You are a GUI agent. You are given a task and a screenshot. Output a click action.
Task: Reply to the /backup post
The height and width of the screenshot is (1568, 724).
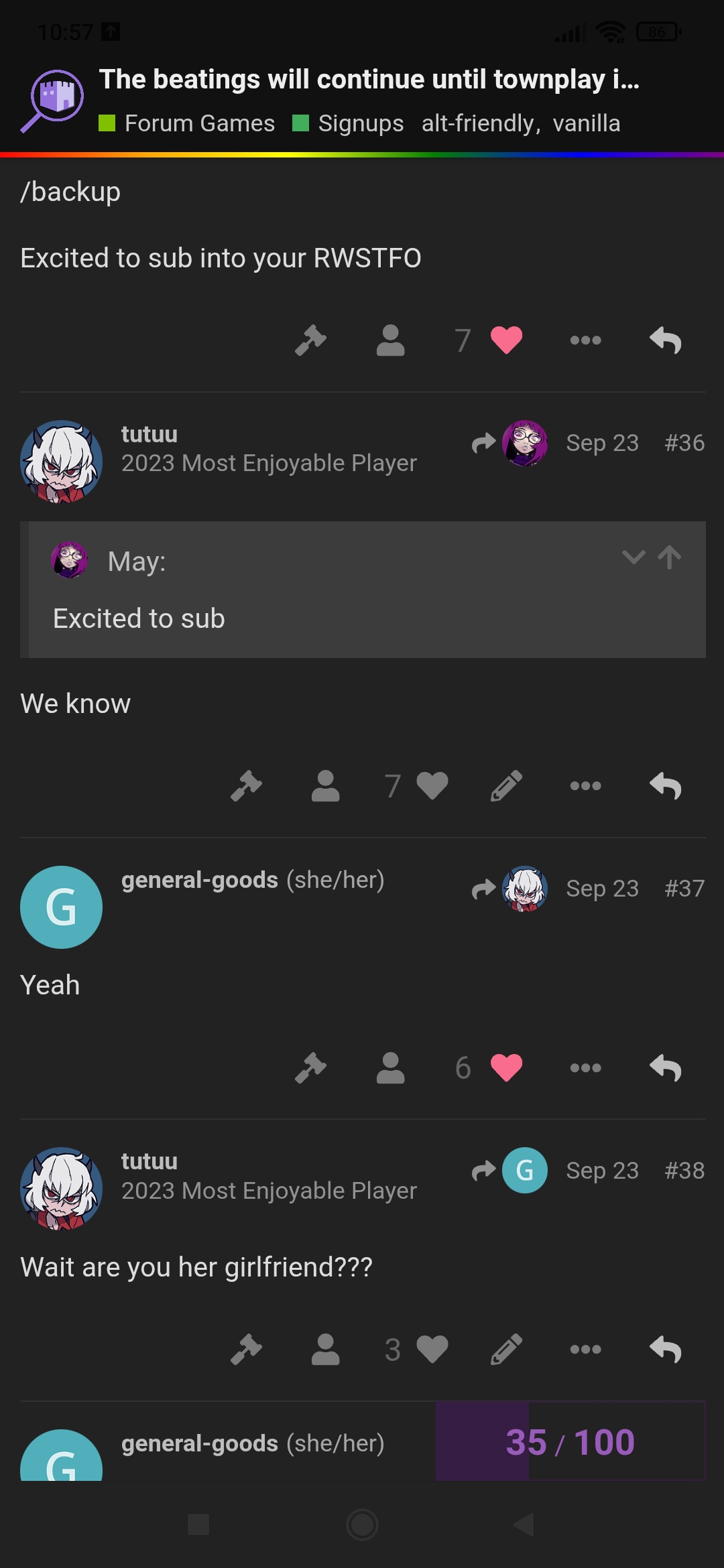(665, 340)
